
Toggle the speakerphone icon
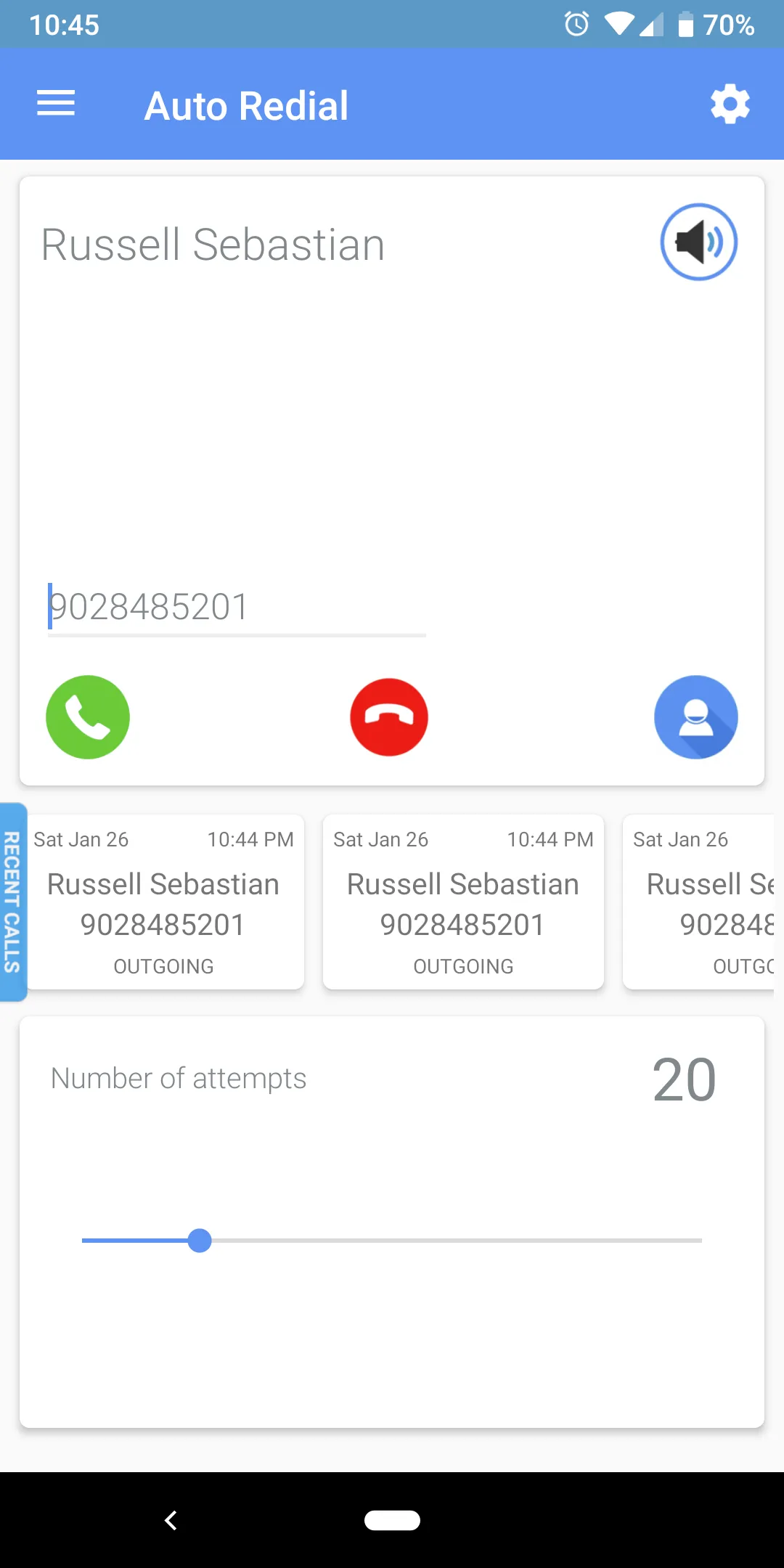pos(698,242)
